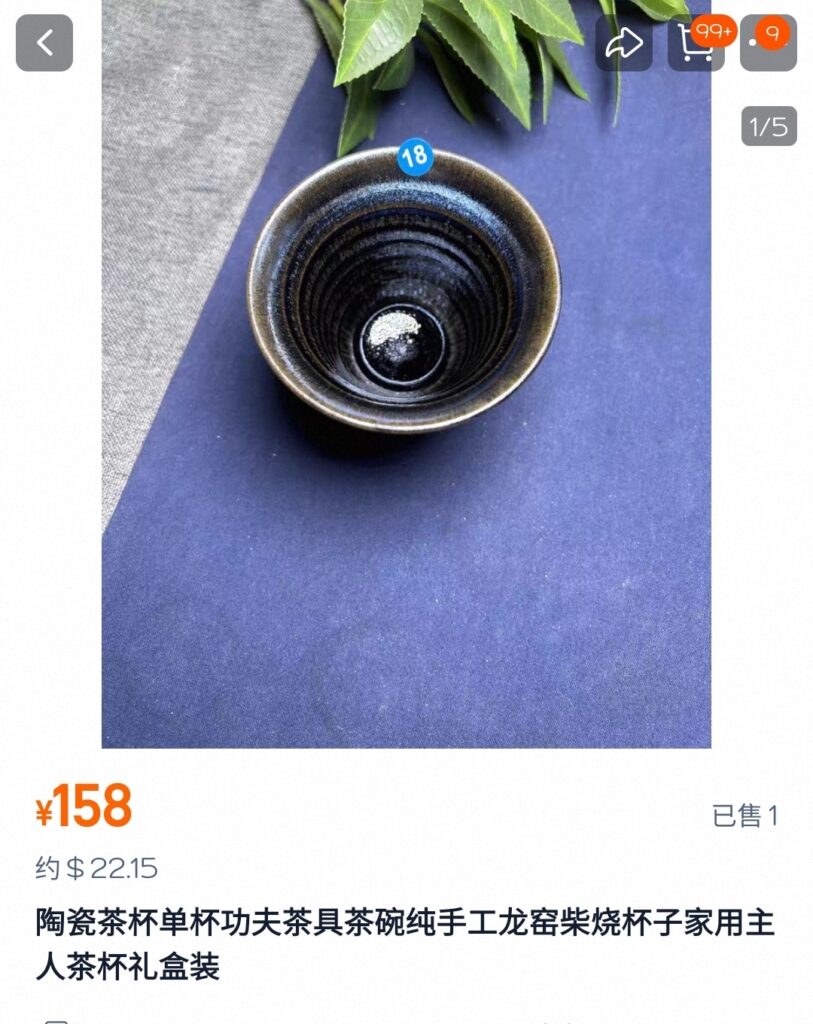Open the more options menu

tap(767, 43)
